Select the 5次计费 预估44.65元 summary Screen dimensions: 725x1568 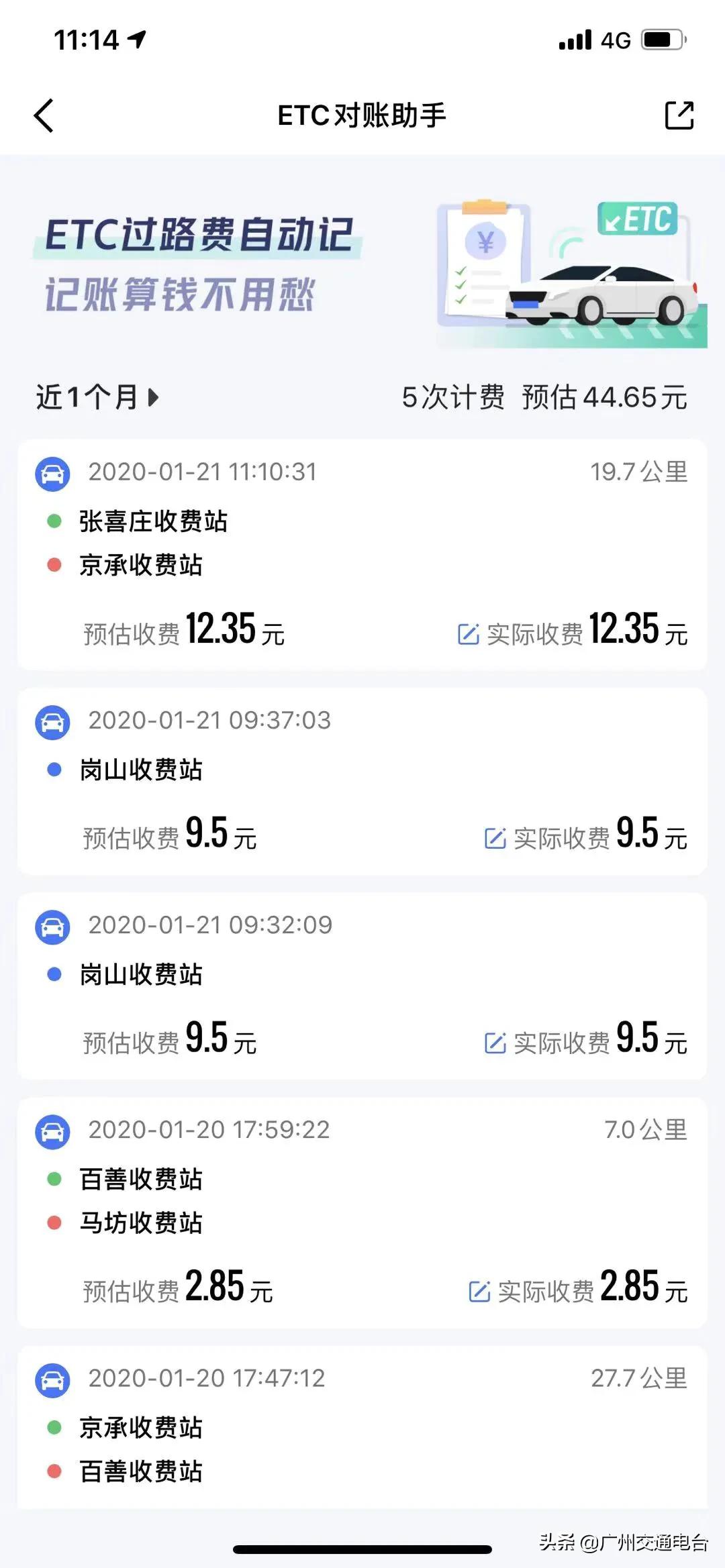coord(545,397)
